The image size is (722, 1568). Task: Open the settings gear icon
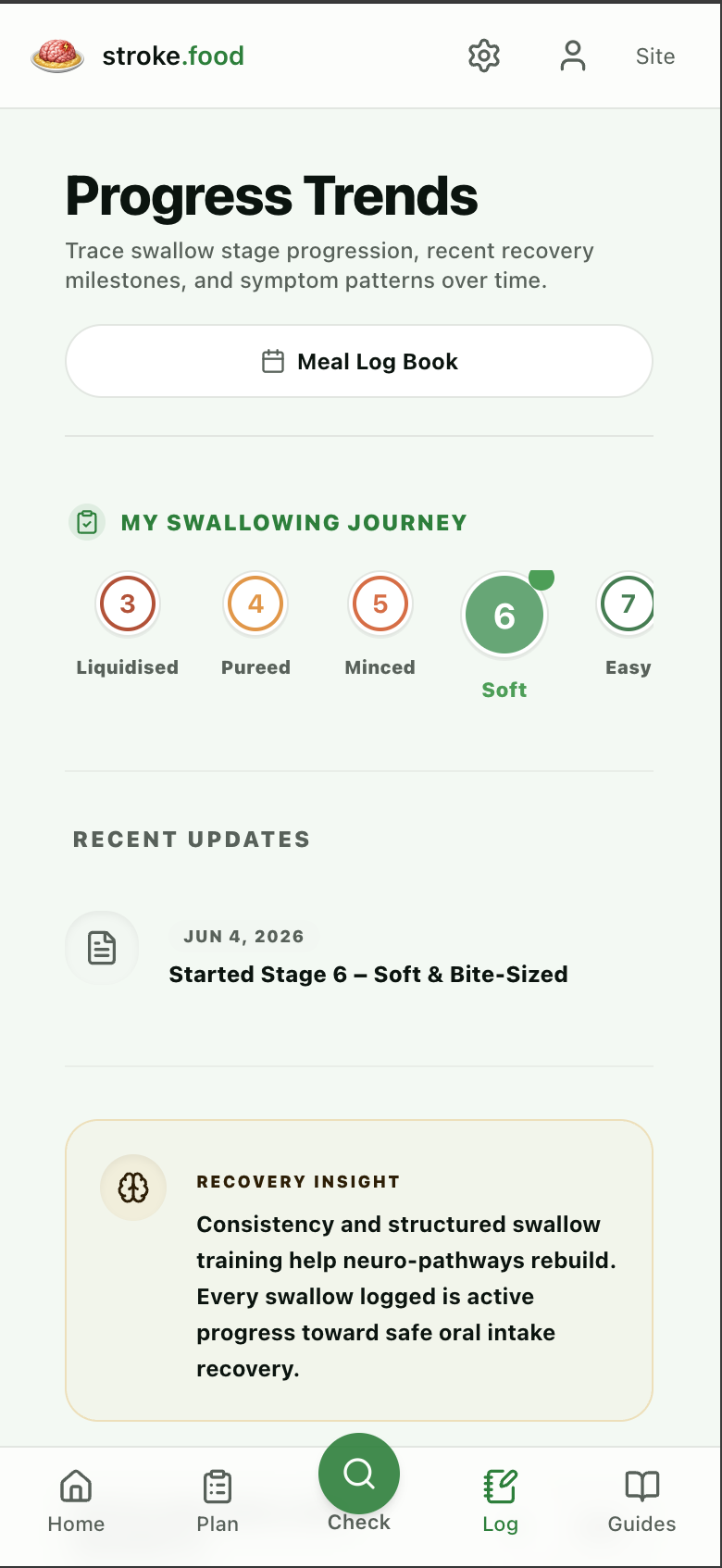[484, 56]
